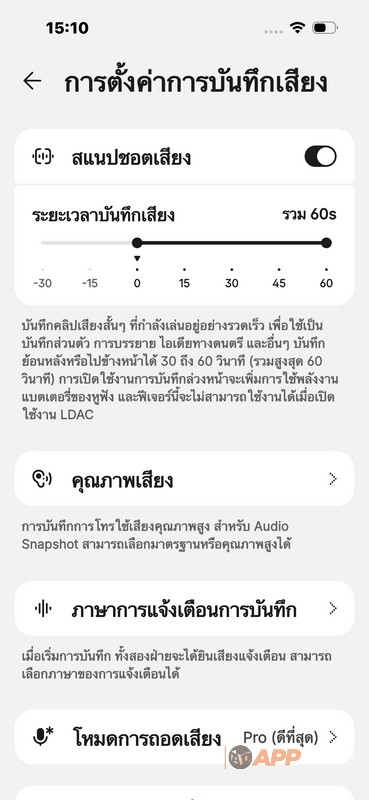Open ภาษาการแจ้งเตือนการบันทึก options

[x=184, y=608]
